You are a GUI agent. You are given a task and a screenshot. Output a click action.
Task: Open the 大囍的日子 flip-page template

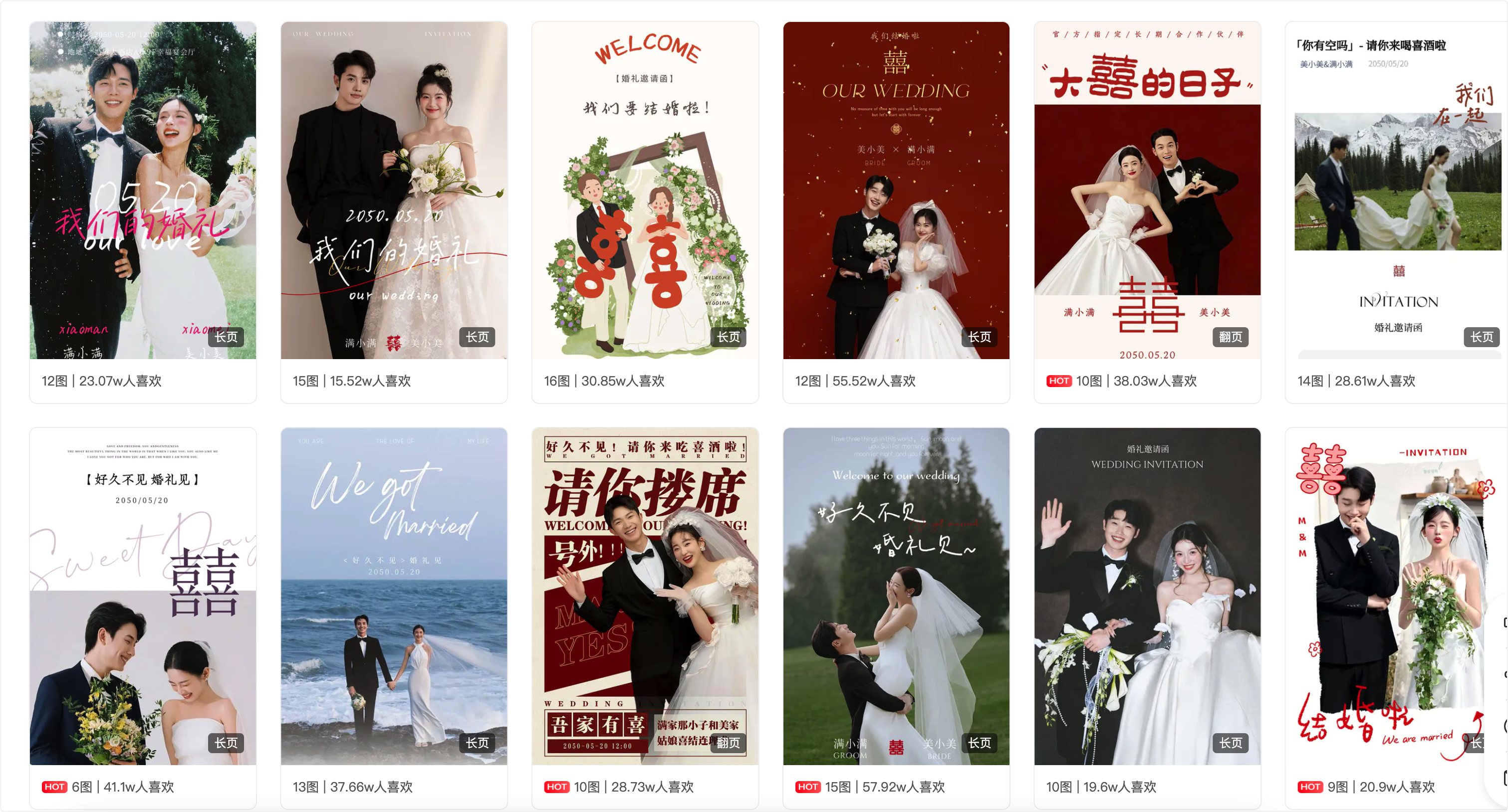coord(1147,190)
